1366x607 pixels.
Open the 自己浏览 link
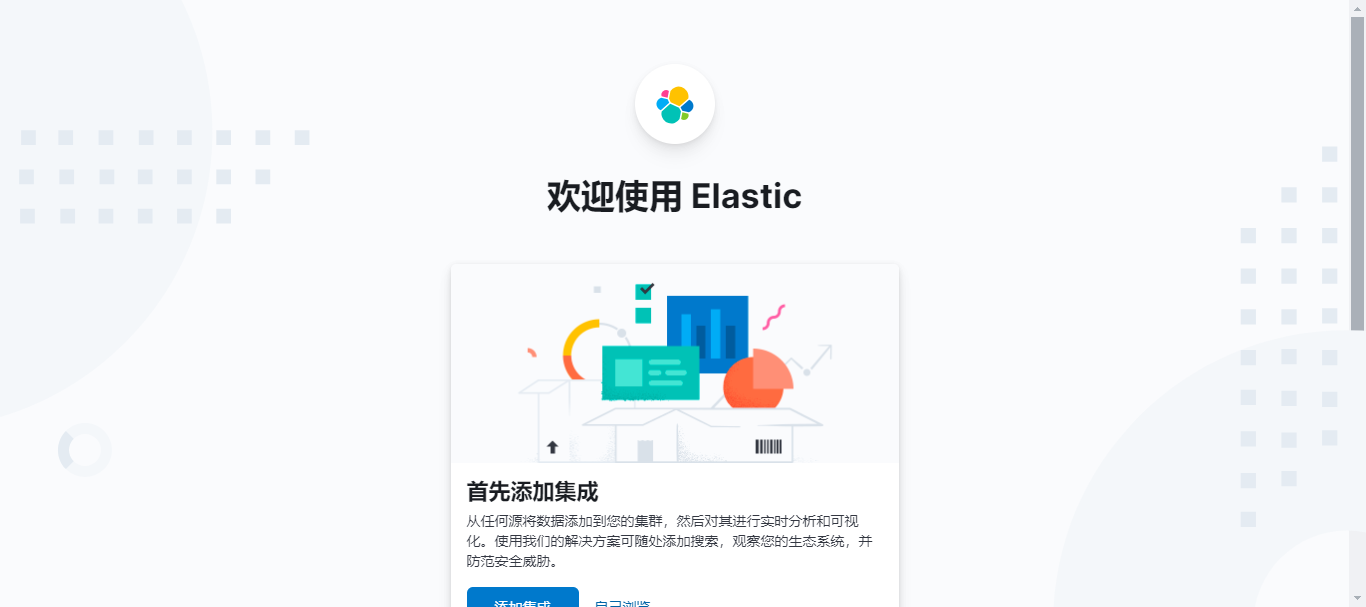622,602
